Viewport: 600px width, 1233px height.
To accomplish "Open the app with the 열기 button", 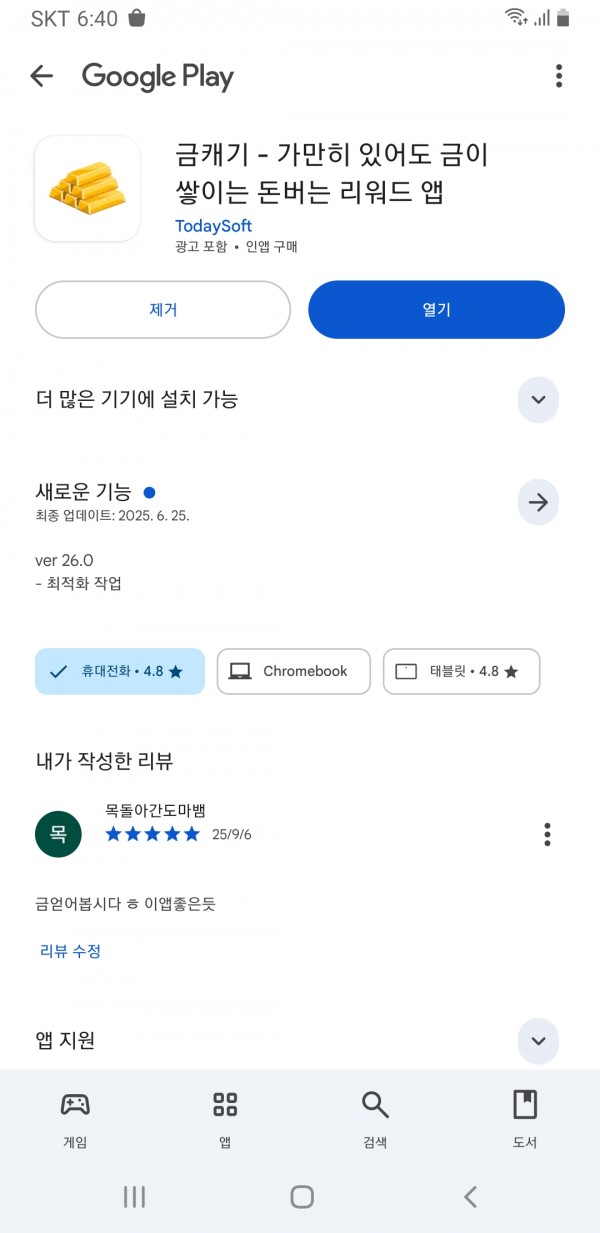I will click(436, 310).
